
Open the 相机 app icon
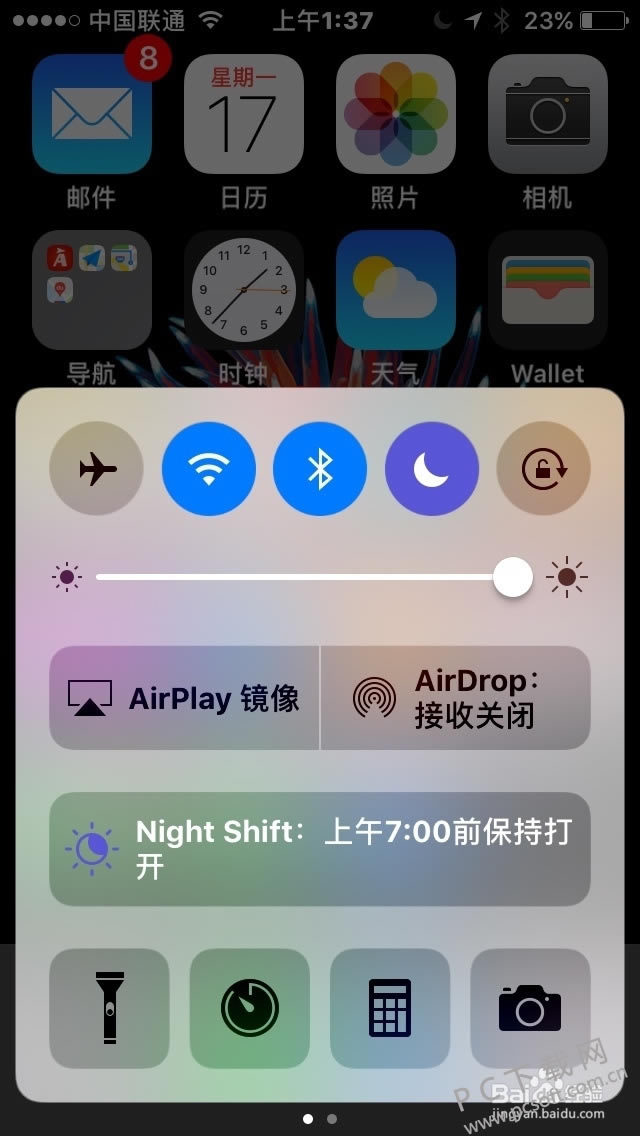coord(547,114)
